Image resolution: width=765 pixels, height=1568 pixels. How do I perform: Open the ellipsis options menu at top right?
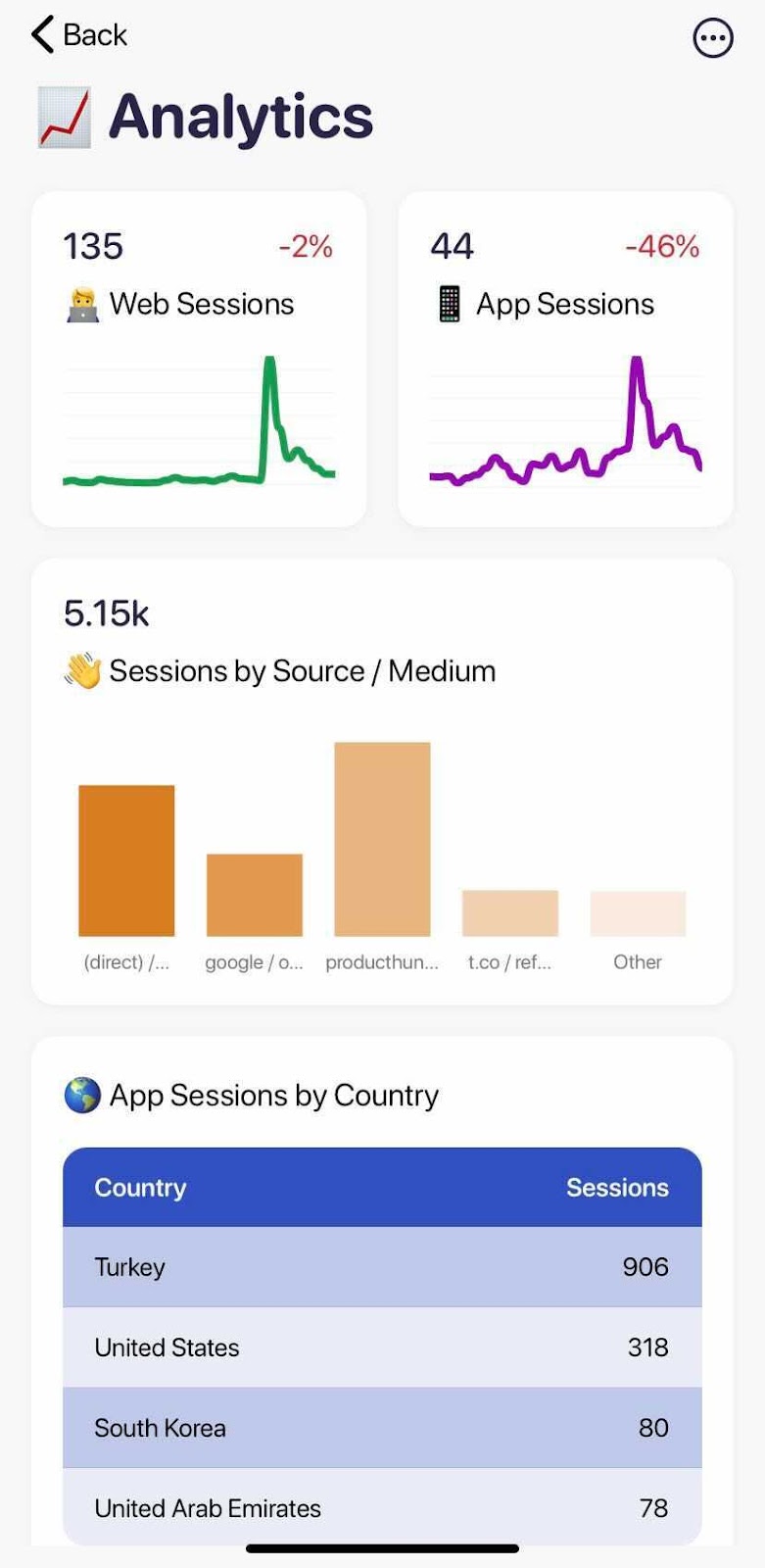click(x=713, y=38)
